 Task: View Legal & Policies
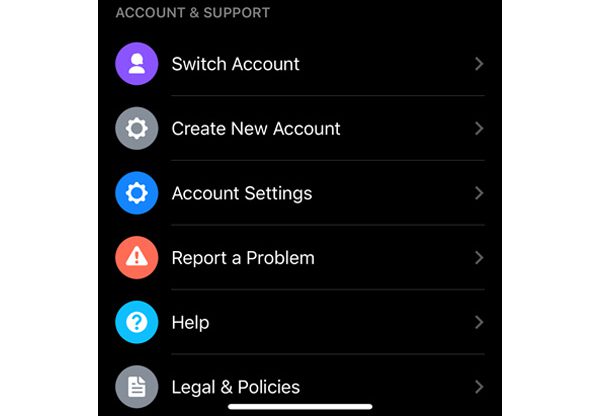236,386
